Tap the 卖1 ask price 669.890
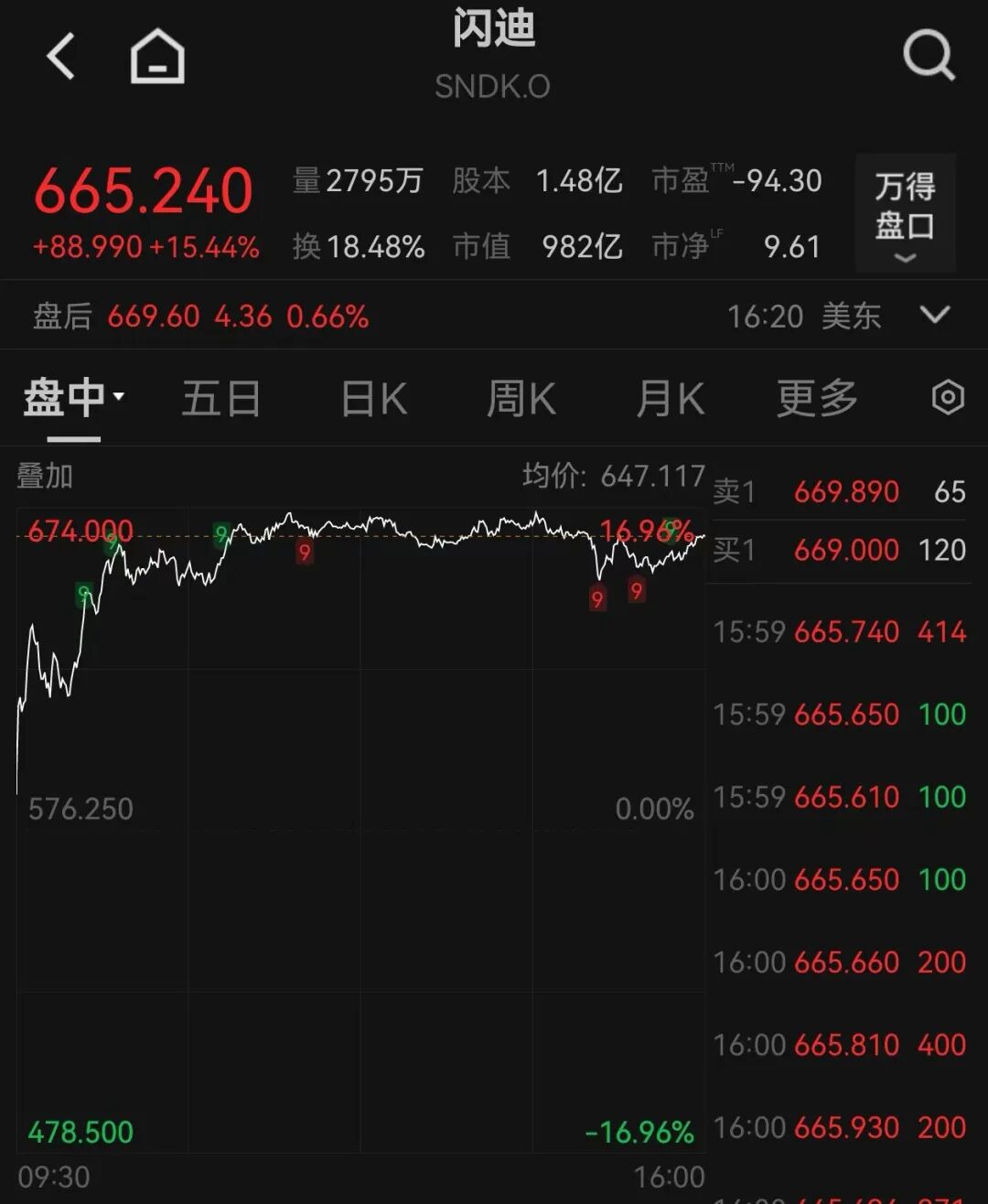 click(x=847, y=492)
